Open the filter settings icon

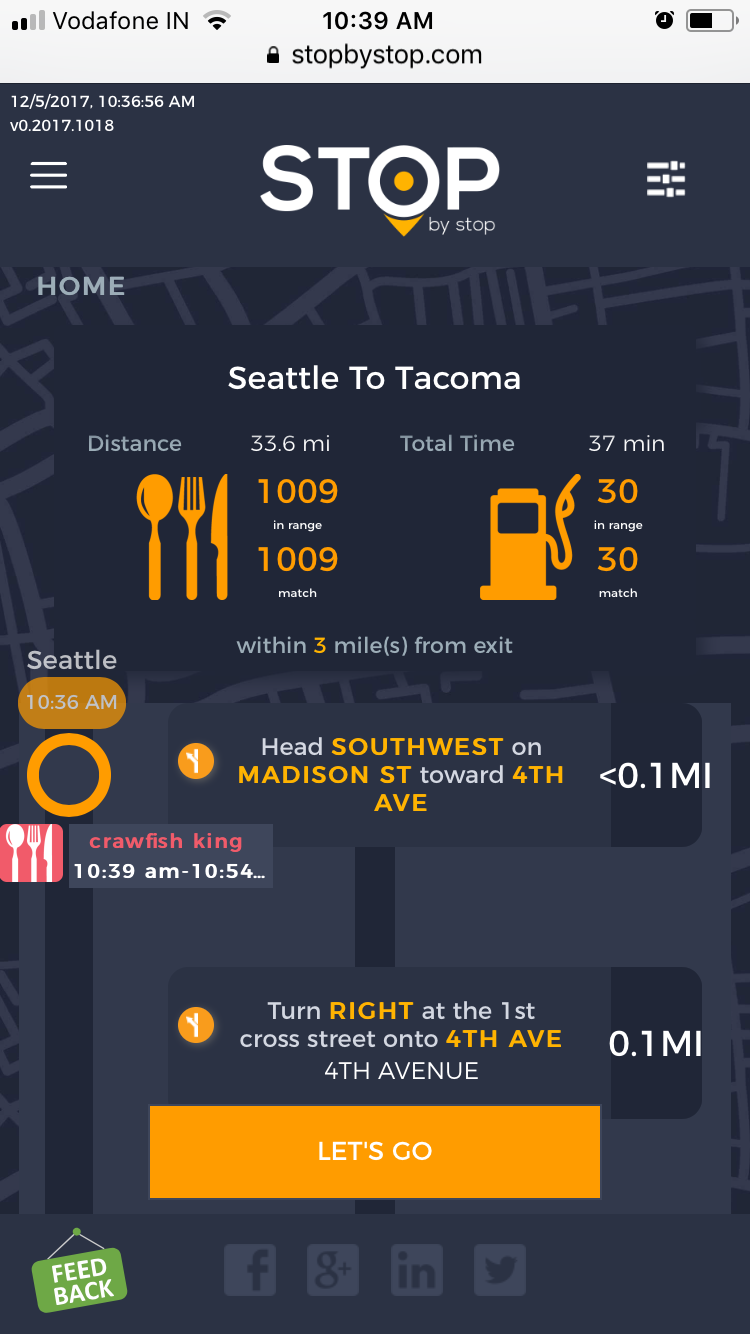666,179
